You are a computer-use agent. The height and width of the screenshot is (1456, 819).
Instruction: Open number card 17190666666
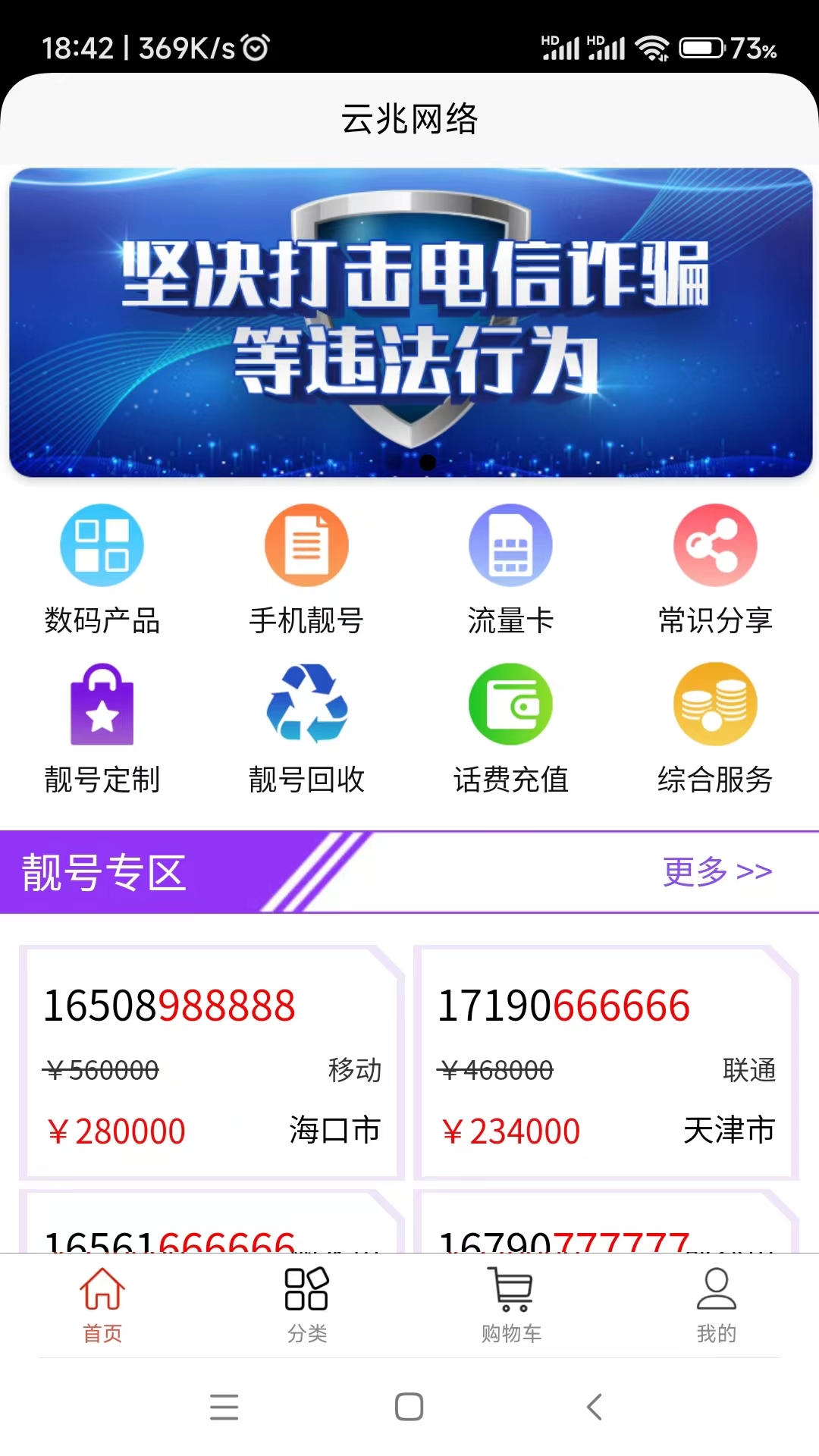pos(606,1062)
